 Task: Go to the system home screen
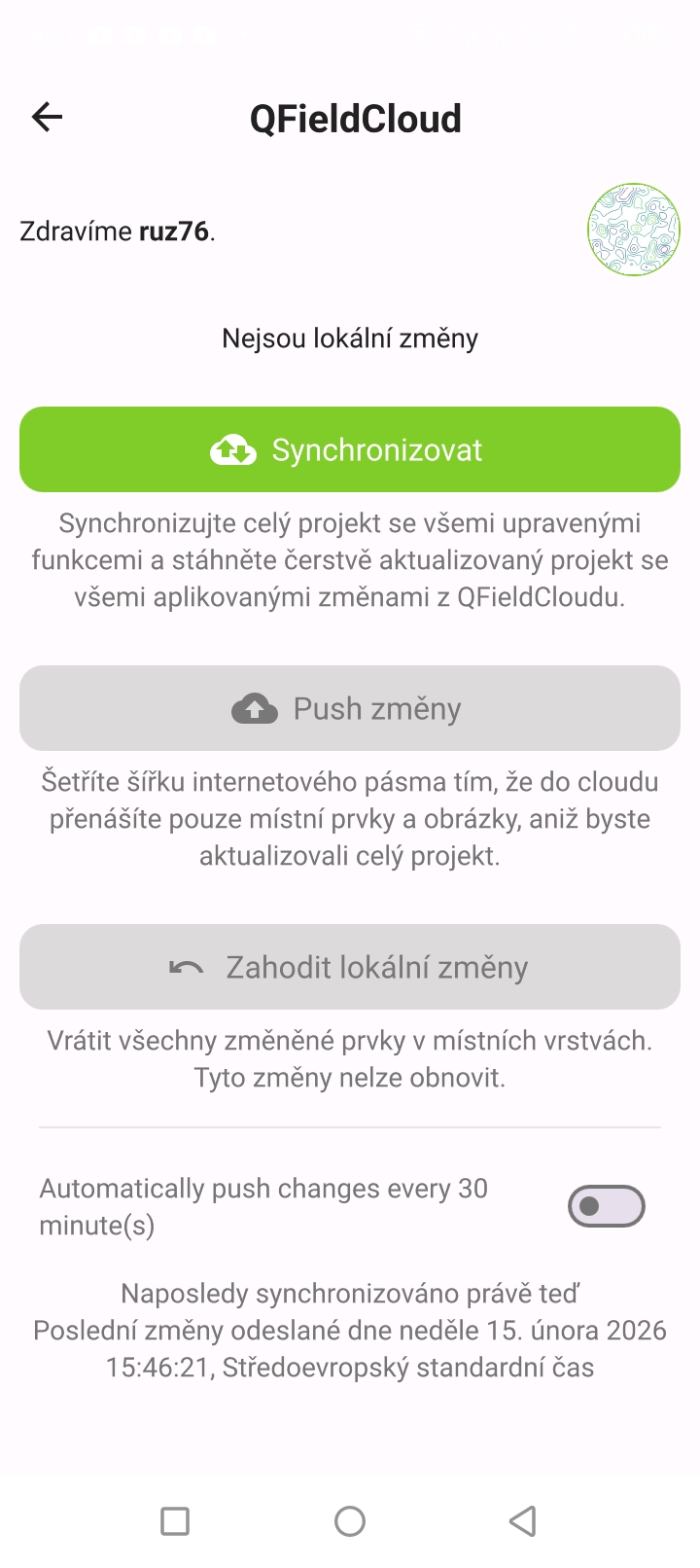350,1520
